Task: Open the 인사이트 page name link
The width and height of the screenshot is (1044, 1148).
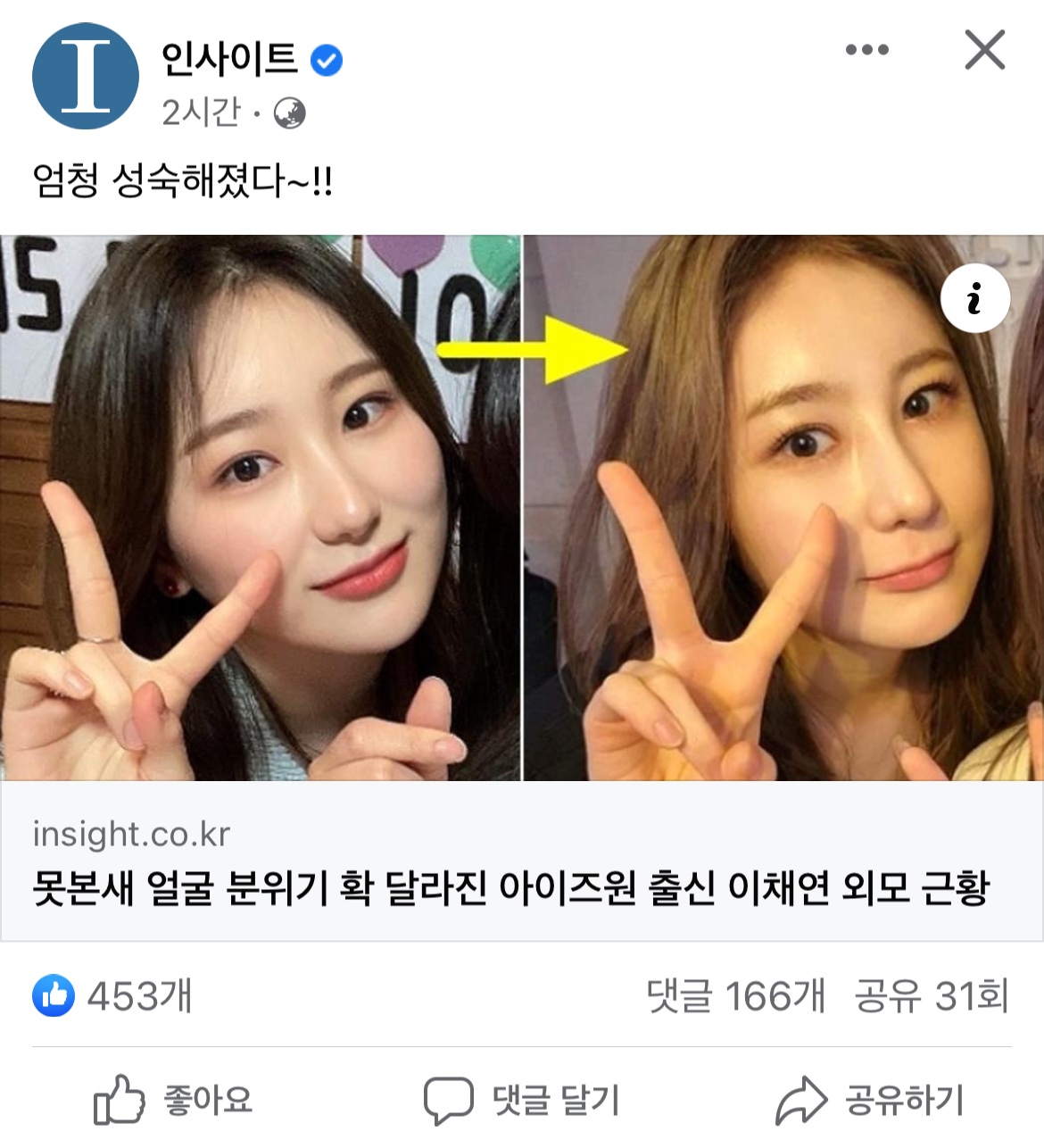Action: point(228,59)
